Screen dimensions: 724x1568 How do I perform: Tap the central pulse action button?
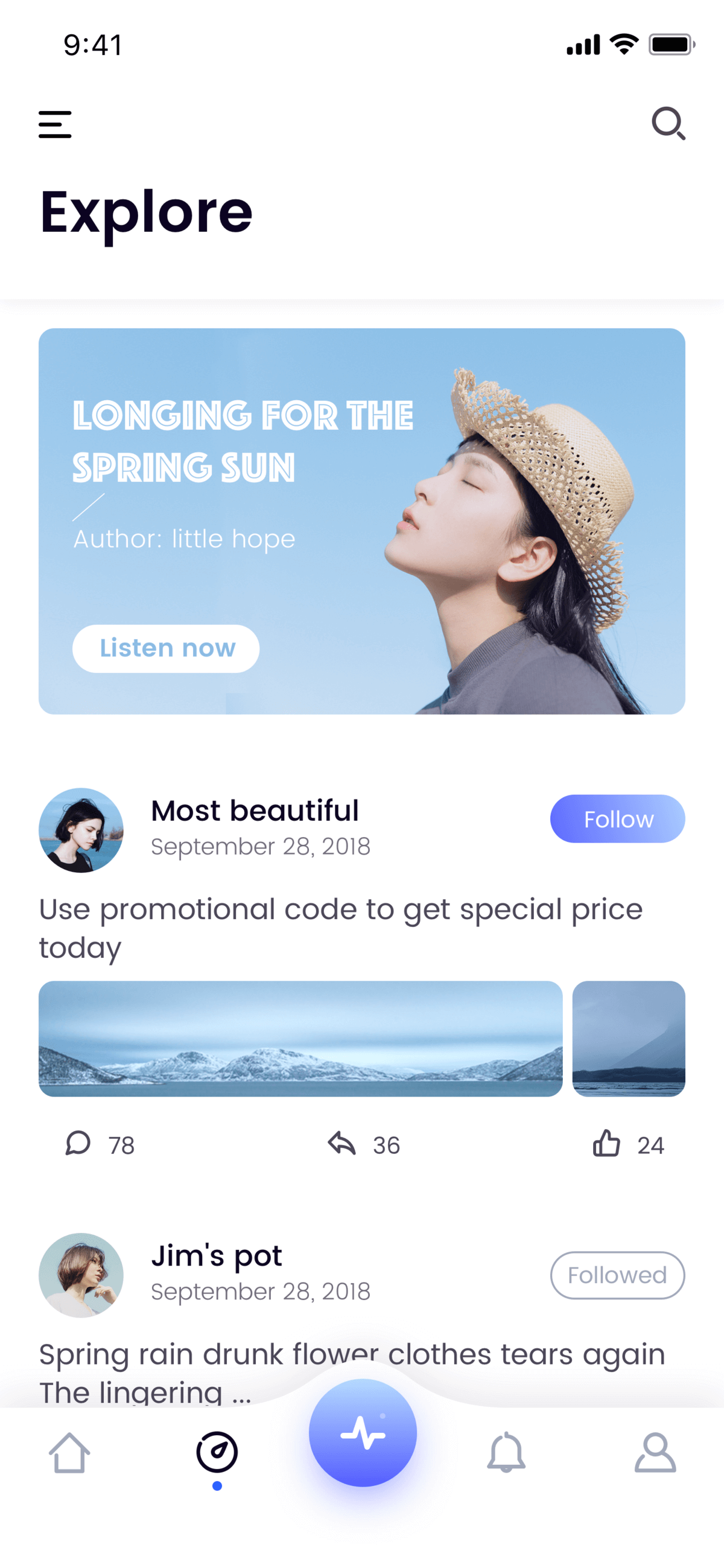pos(363,1433)
